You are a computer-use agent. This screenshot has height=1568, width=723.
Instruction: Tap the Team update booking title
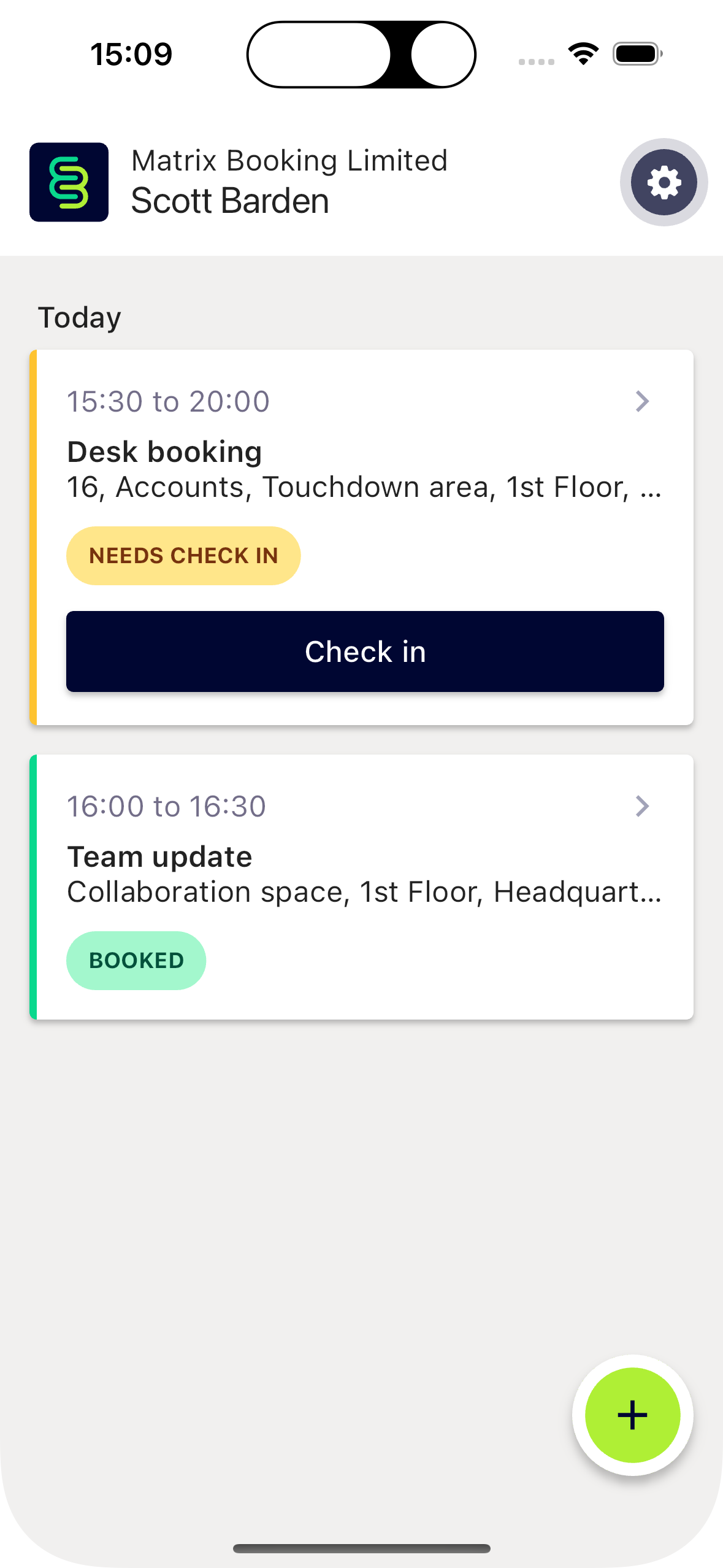coord(159,855)
